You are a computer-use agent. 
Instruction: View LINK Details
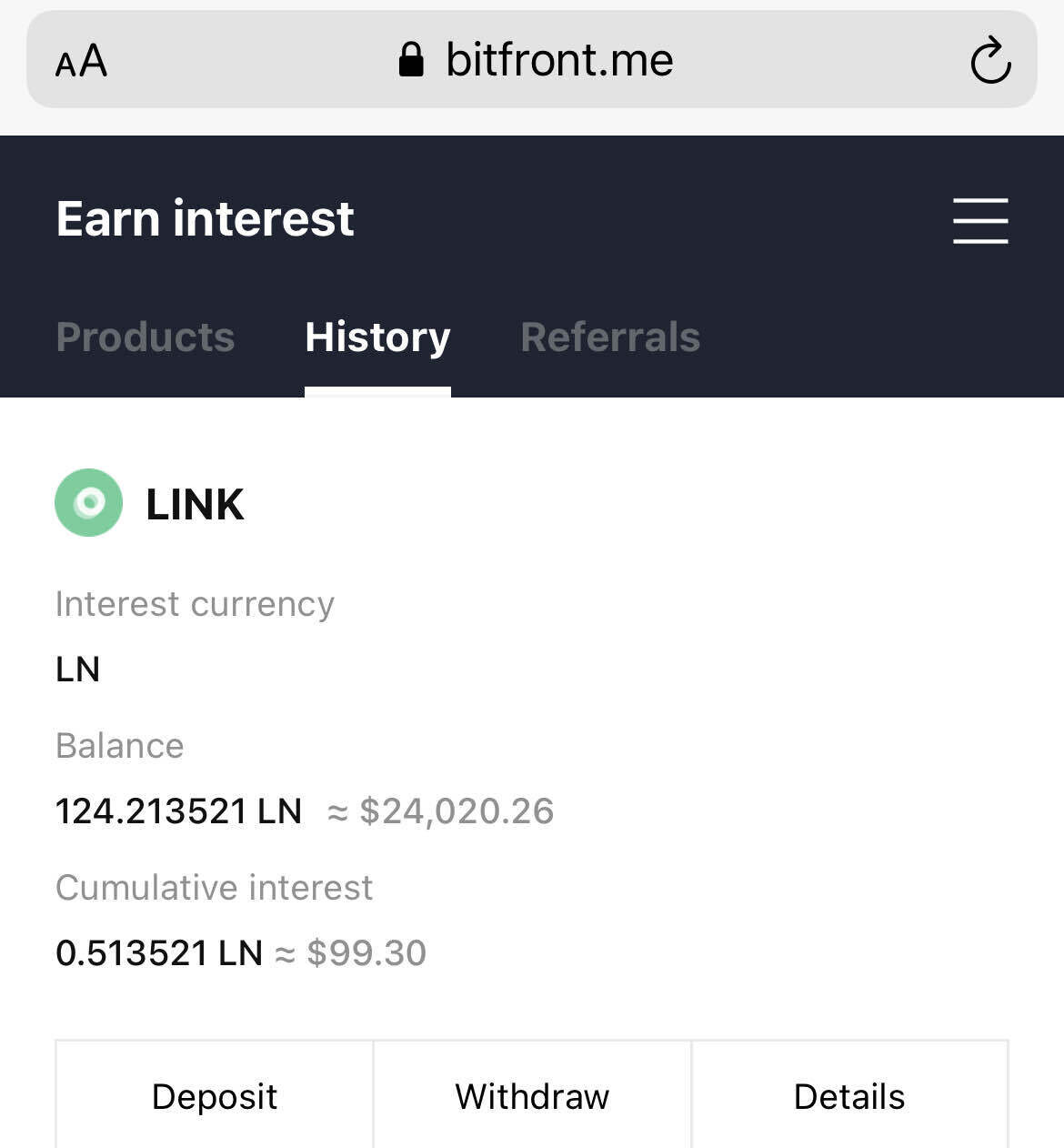[x=849, y=1096]
